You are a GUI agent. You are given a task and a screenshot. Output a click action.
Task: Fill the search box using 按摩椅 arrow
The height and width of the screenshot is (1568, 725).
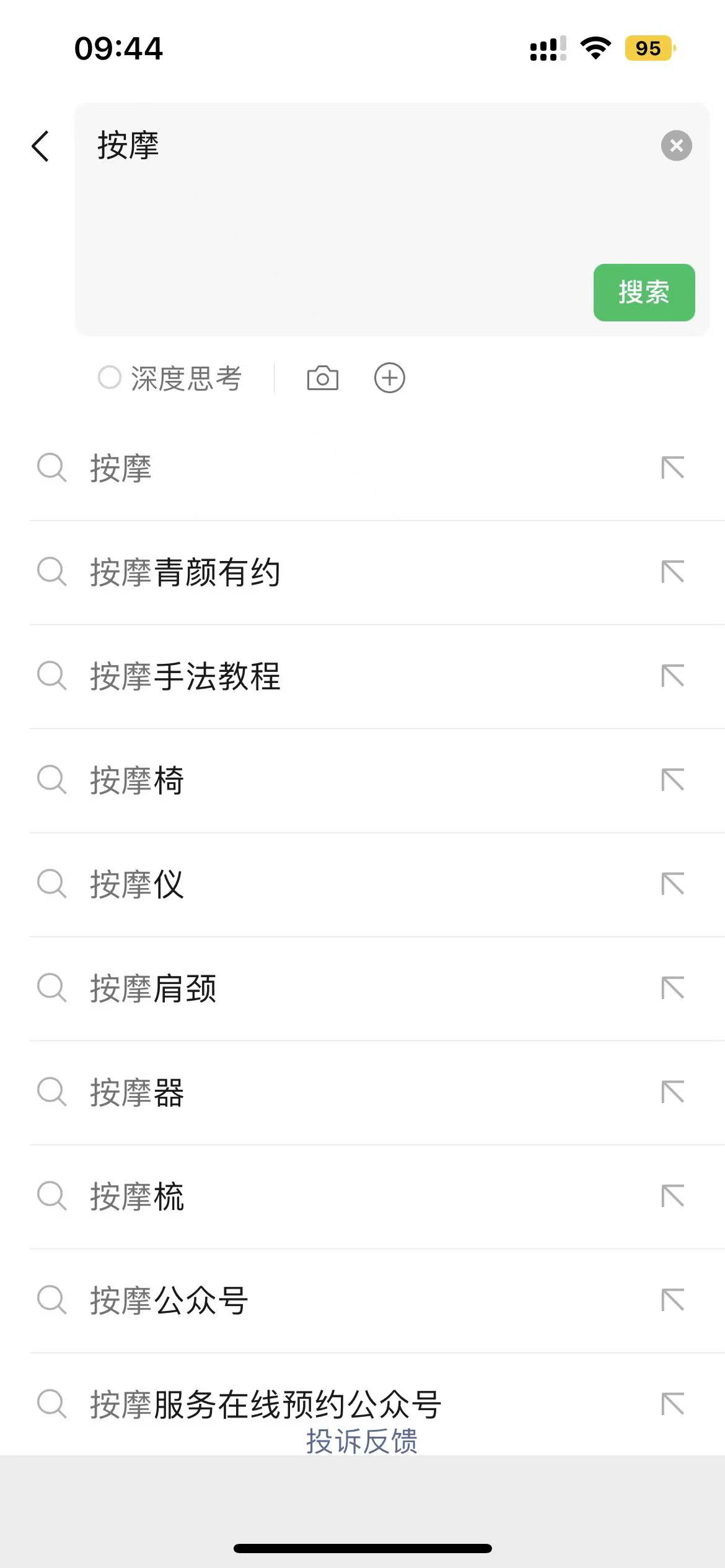coord(672,780)
